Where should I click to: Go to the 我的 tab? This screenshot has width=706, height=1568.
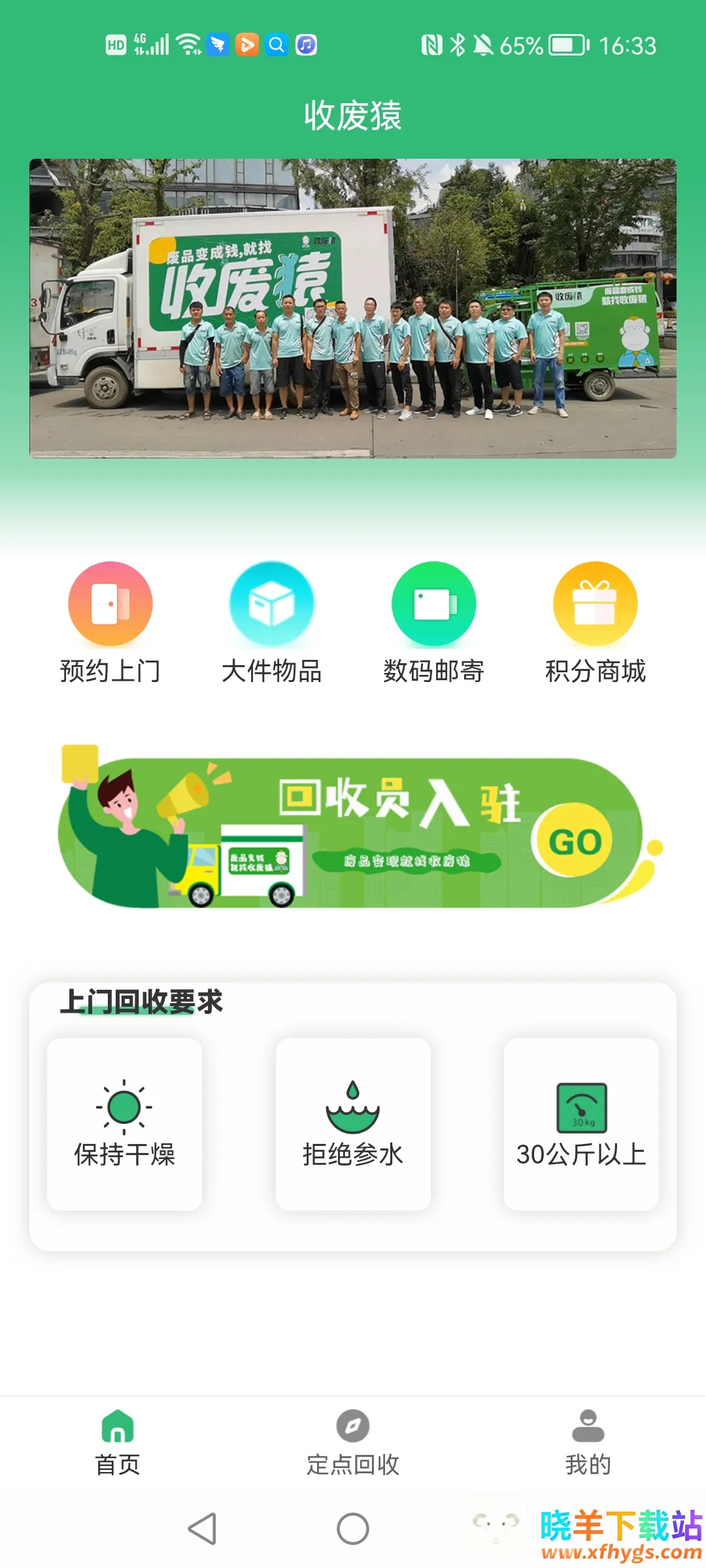click(588, 1443)
